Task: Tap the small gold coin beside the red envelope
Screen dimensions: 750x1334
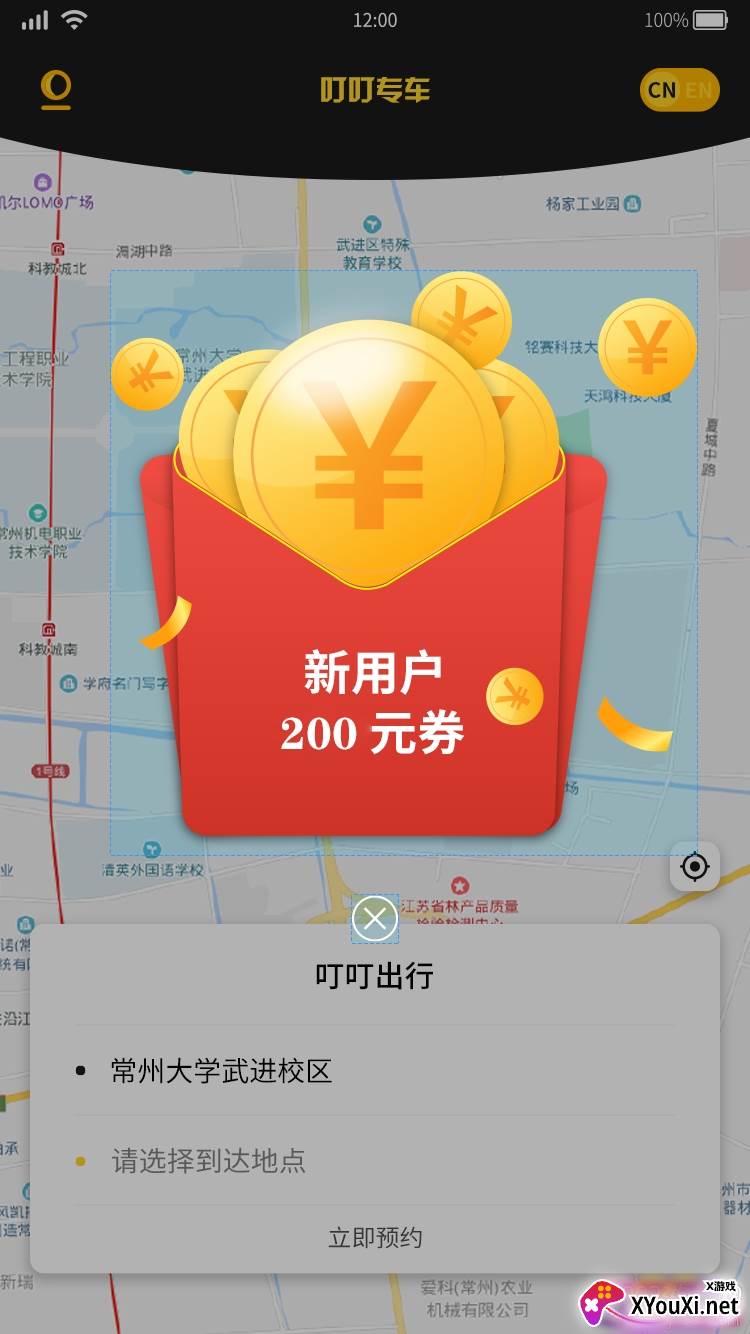Action: pyautogui.click(x=516, y=693)
